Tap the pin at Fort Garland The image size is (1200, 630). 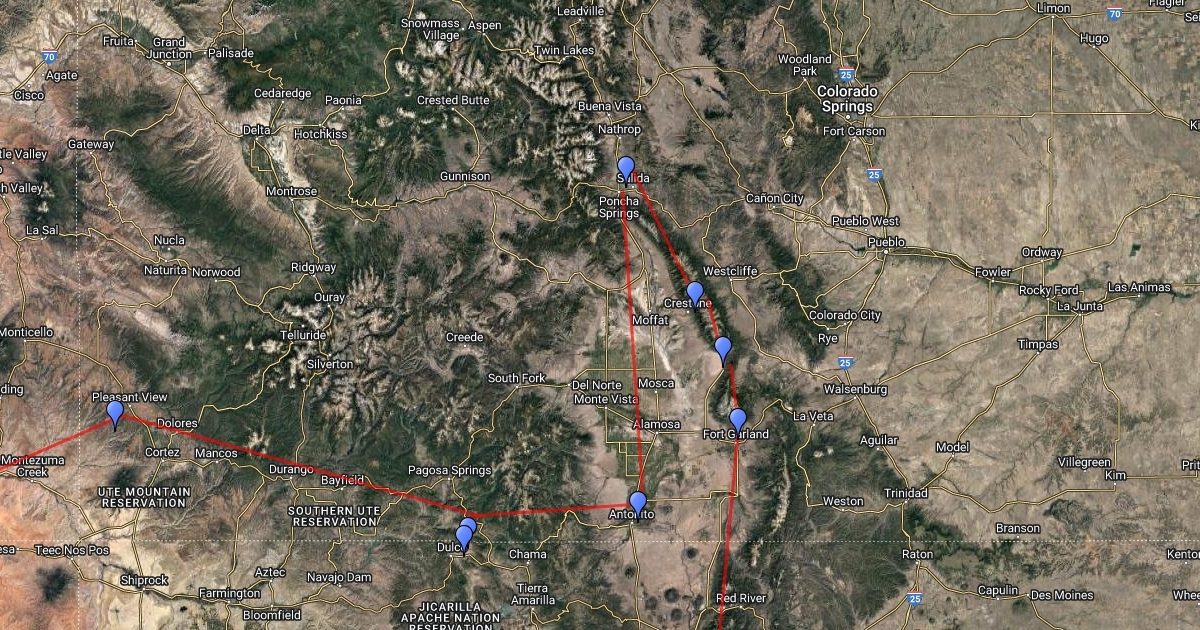[738, 419]
